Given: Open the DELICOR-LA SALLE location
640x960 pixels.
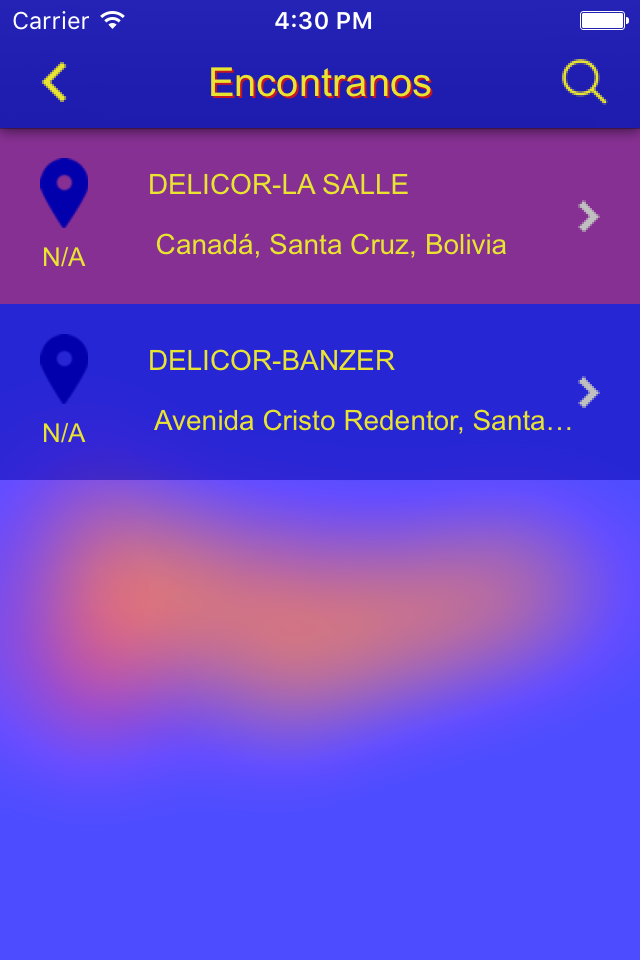Looking at the screenshot, I should [320, 216].
